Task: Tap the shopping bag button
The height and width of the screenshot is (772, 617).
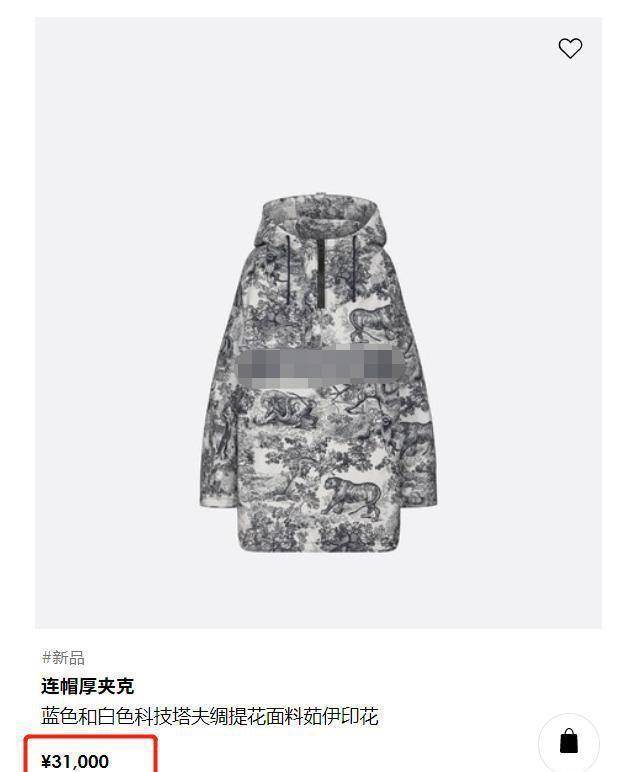Action: coord(568,741)
